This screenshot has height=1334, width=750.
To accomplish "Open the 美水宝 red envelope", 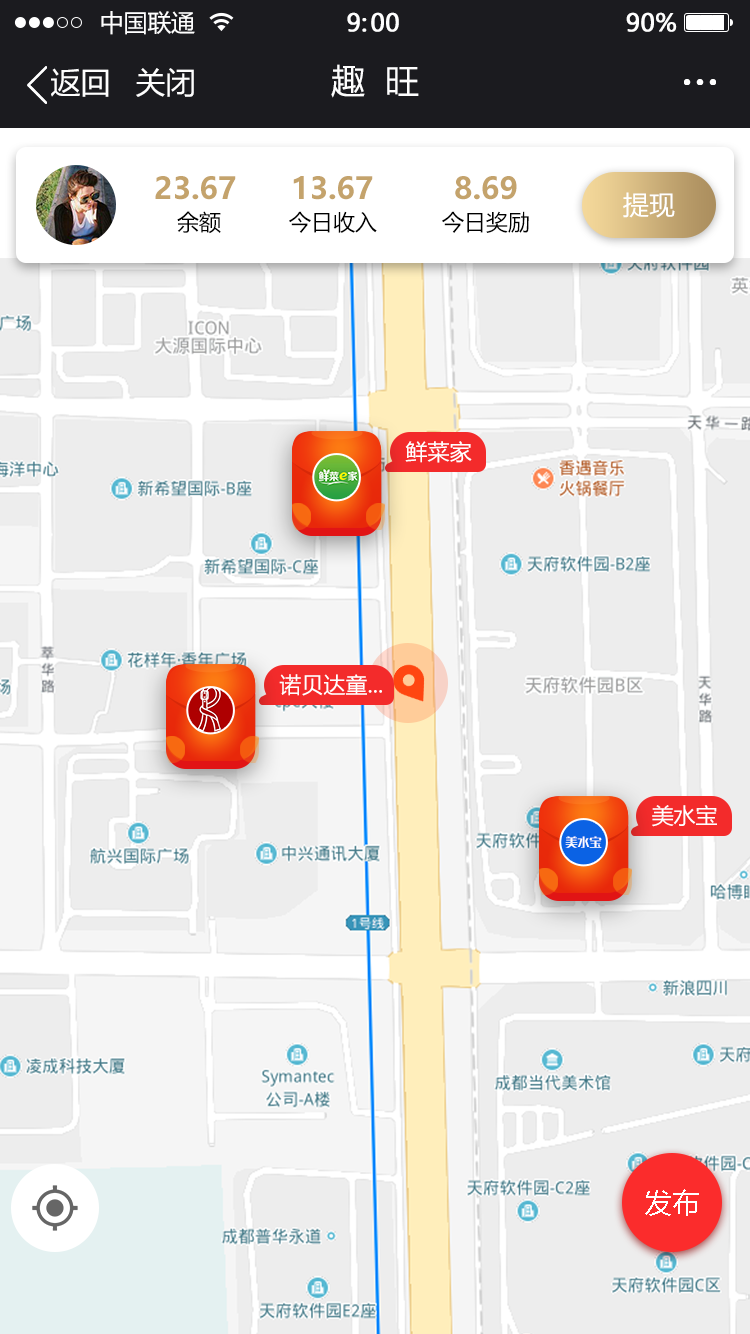I will (583, 848).
